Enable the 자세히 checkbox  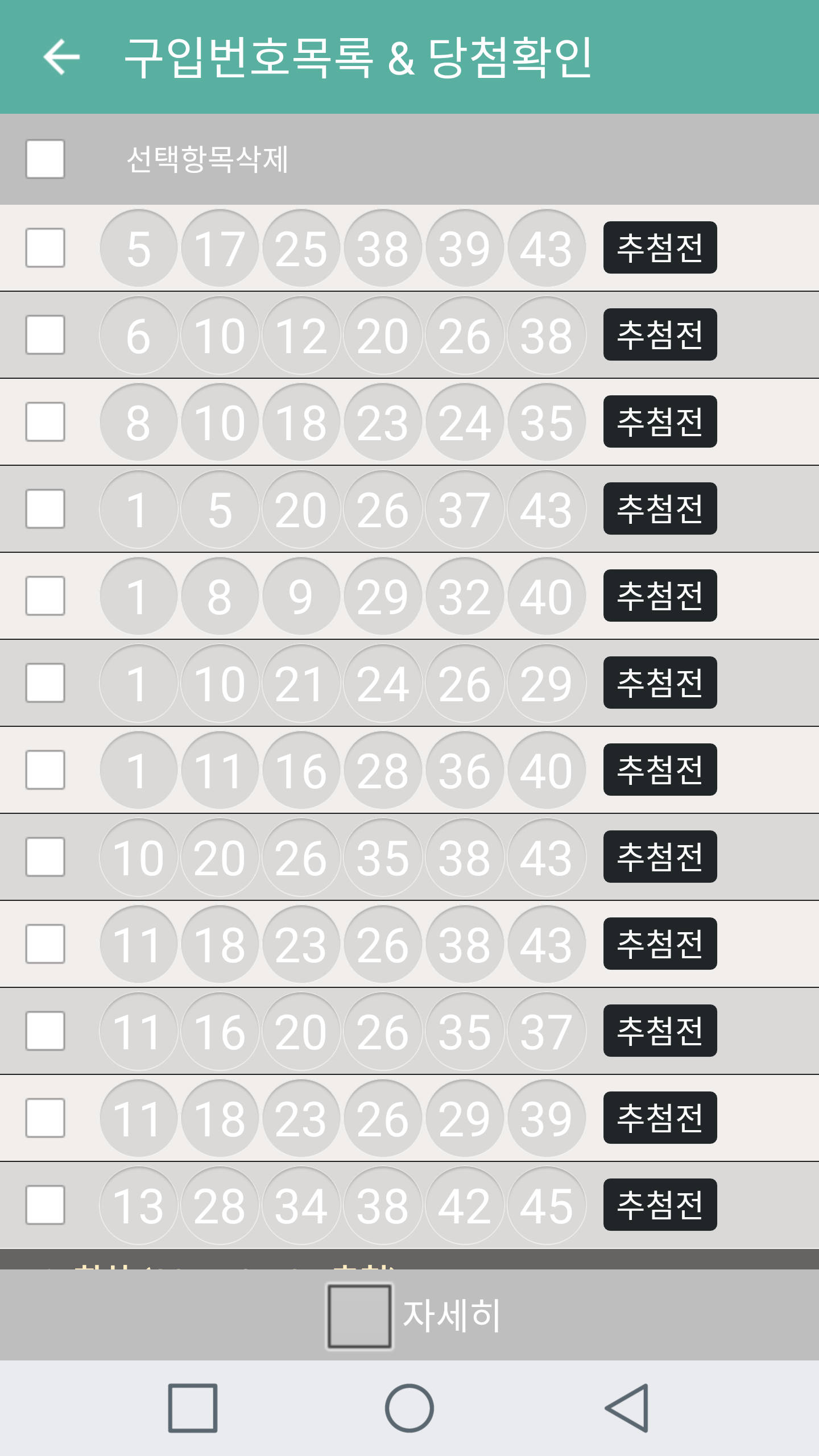[x=359, y=1316]
